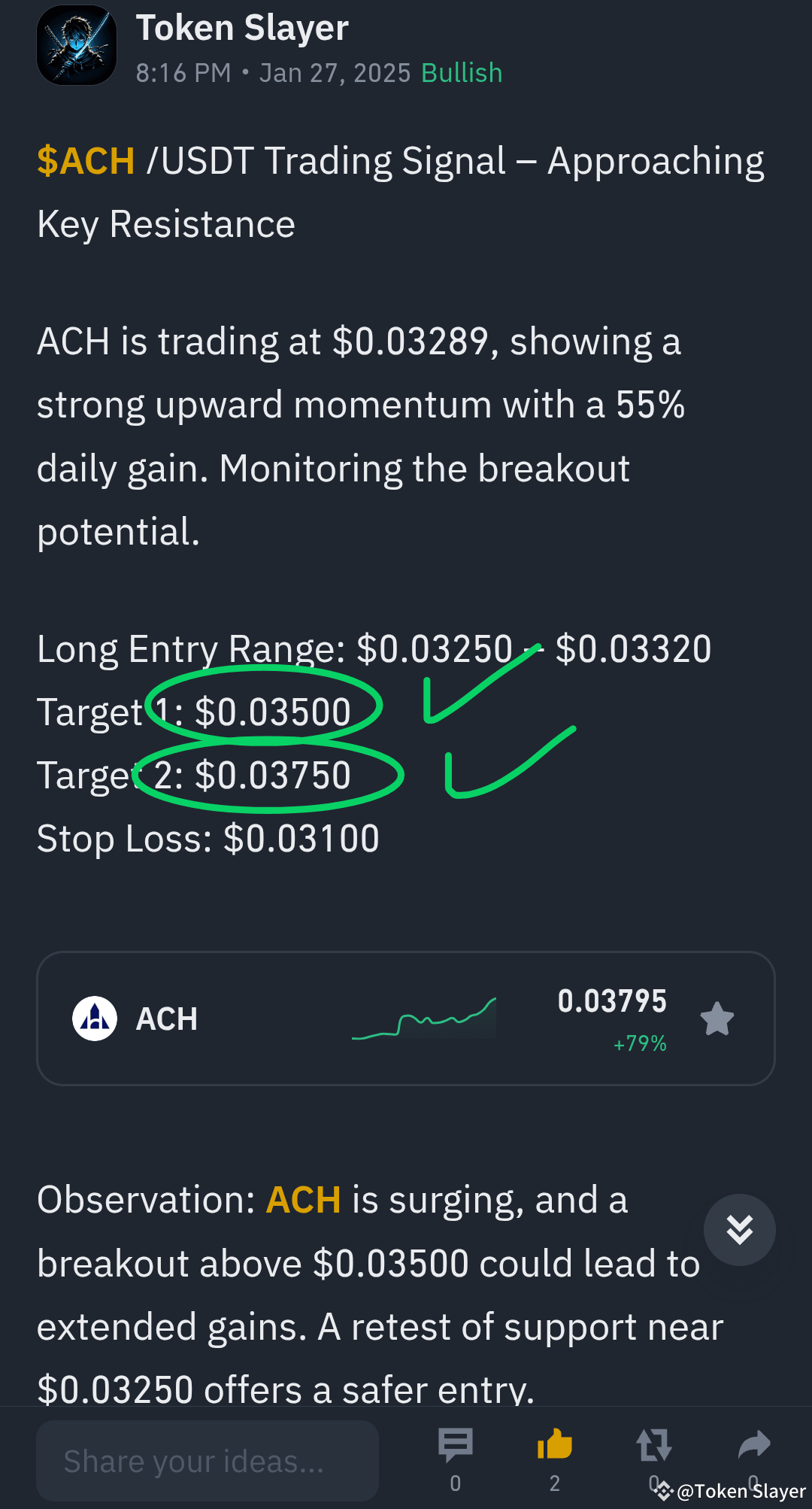Select Token Slayer's profile avatar
812x1509 pixels.
pos(76,45)
